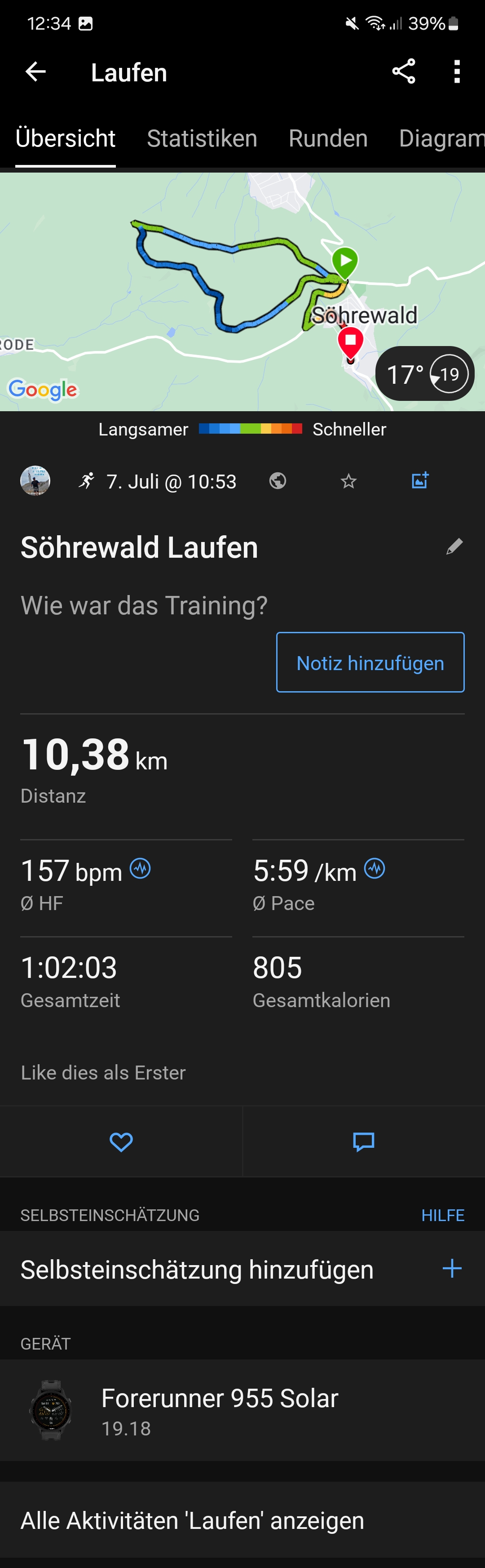This screenshot has height=1568, width=485.
Task: Tap the Notiz hinzufügen button
Action: (x=370, y=662)
